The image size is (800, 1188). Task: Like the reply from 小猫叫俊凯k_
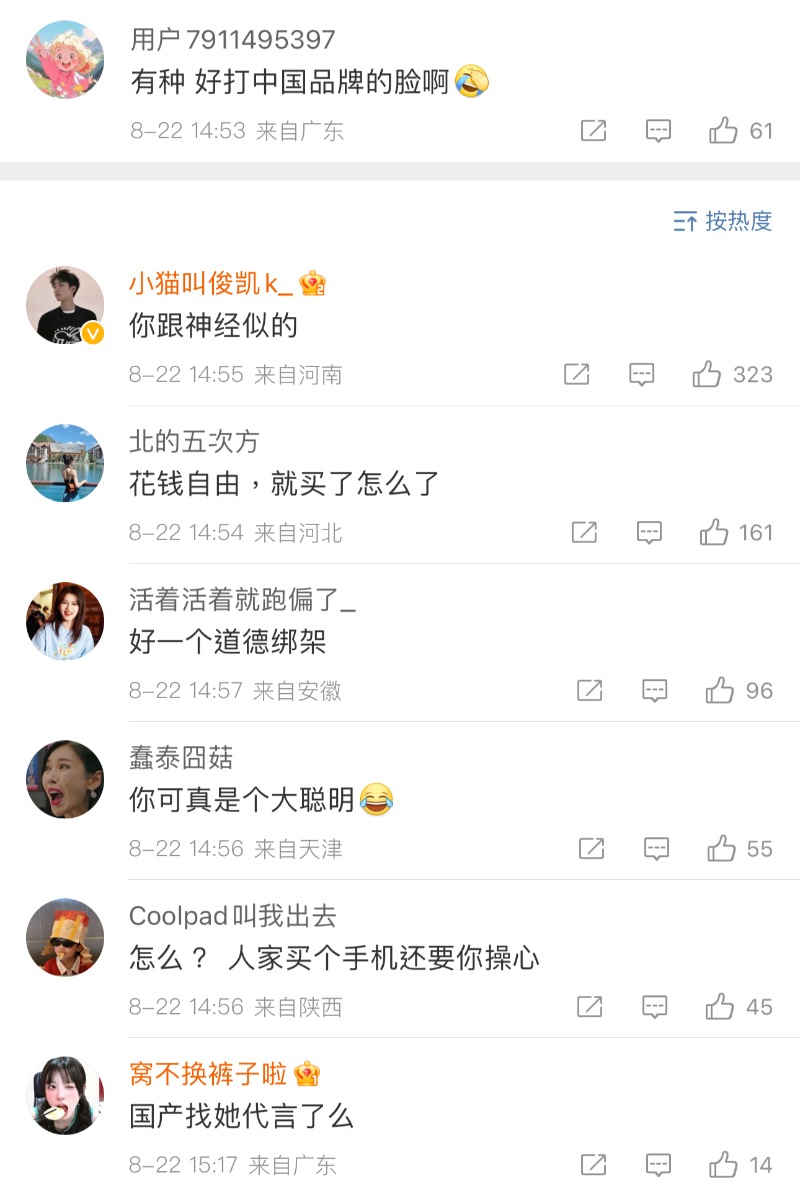pyautogui.click(x=707, y=375)
